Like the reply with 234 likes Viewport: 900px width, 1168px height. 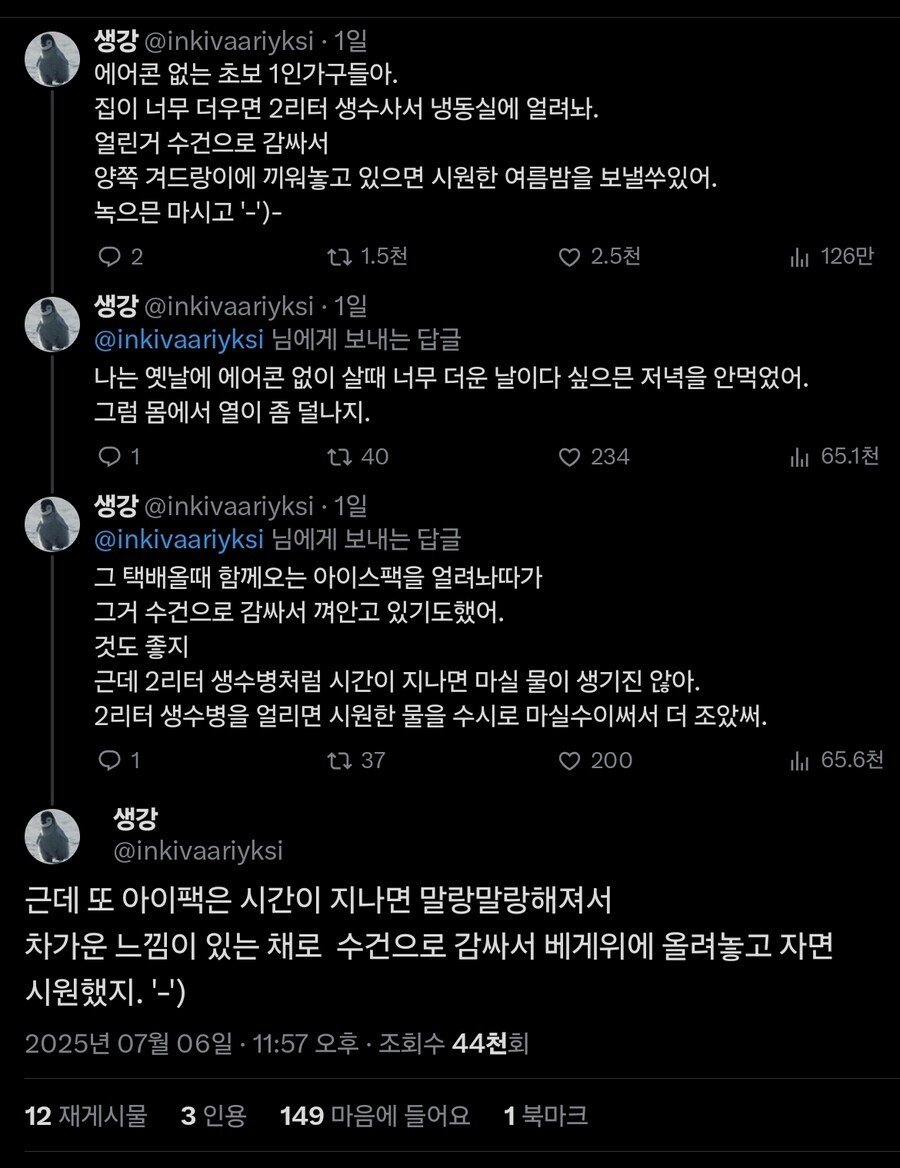(x=569, y=457)
